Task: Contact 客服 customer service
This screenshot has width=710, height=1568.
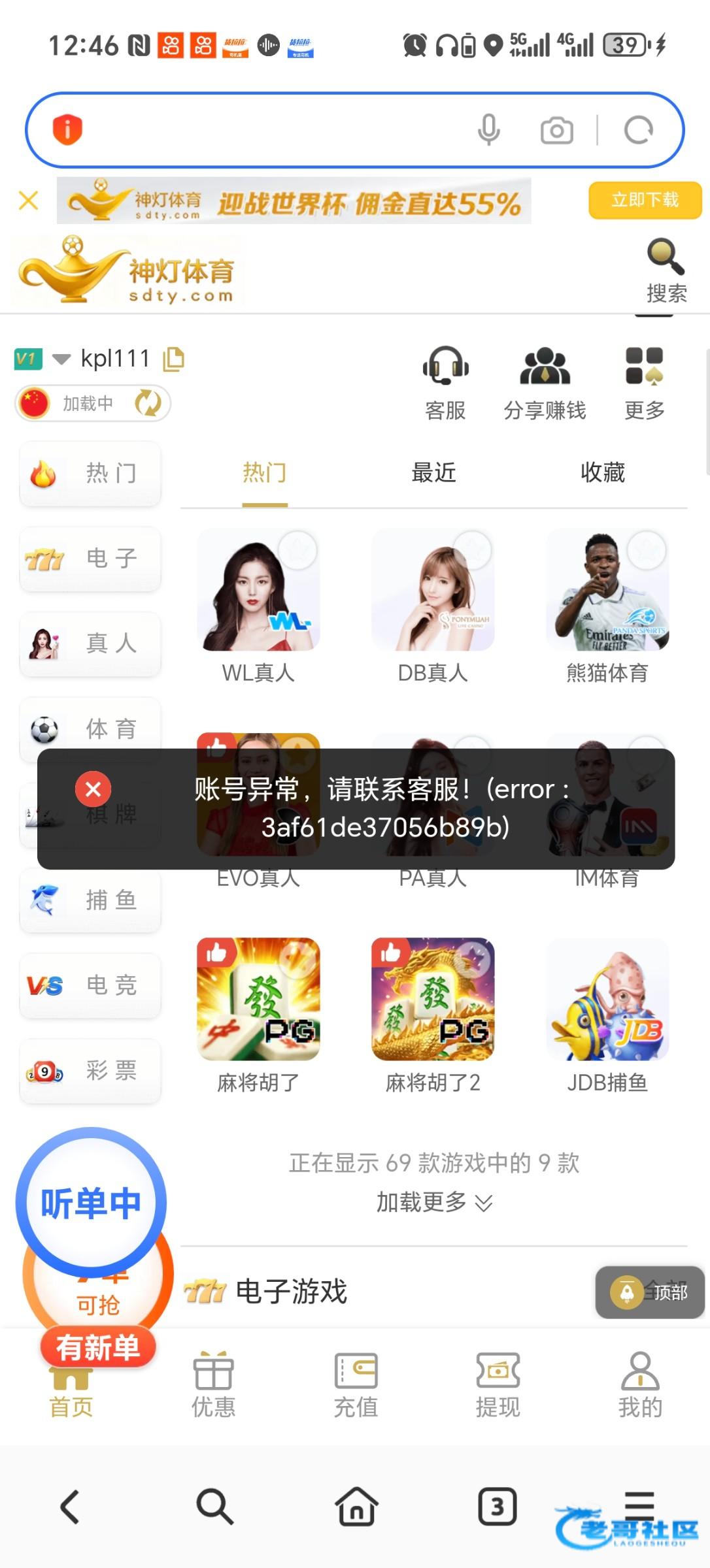Action: [445, 382]
